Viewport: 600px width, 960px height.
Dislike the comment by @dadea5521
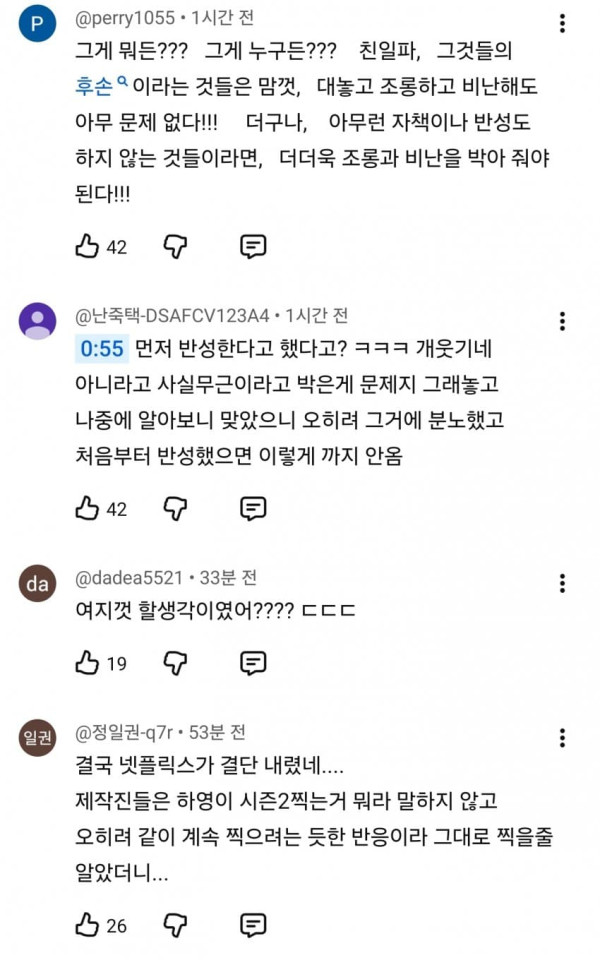[x=175, y=662]
